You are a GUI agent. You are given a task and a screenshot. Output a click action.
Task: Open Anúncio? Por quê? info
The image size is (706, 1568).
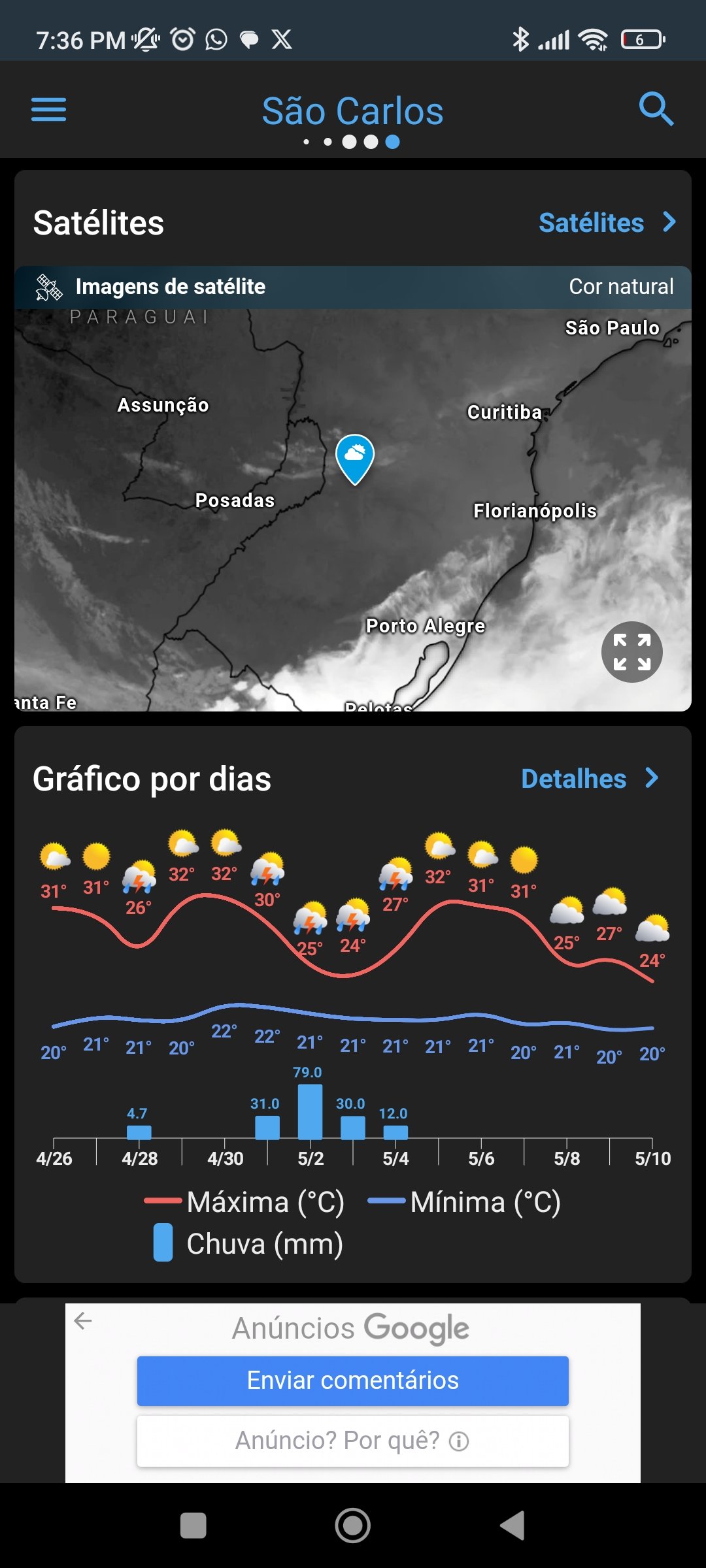click(x=353, y=1441)
